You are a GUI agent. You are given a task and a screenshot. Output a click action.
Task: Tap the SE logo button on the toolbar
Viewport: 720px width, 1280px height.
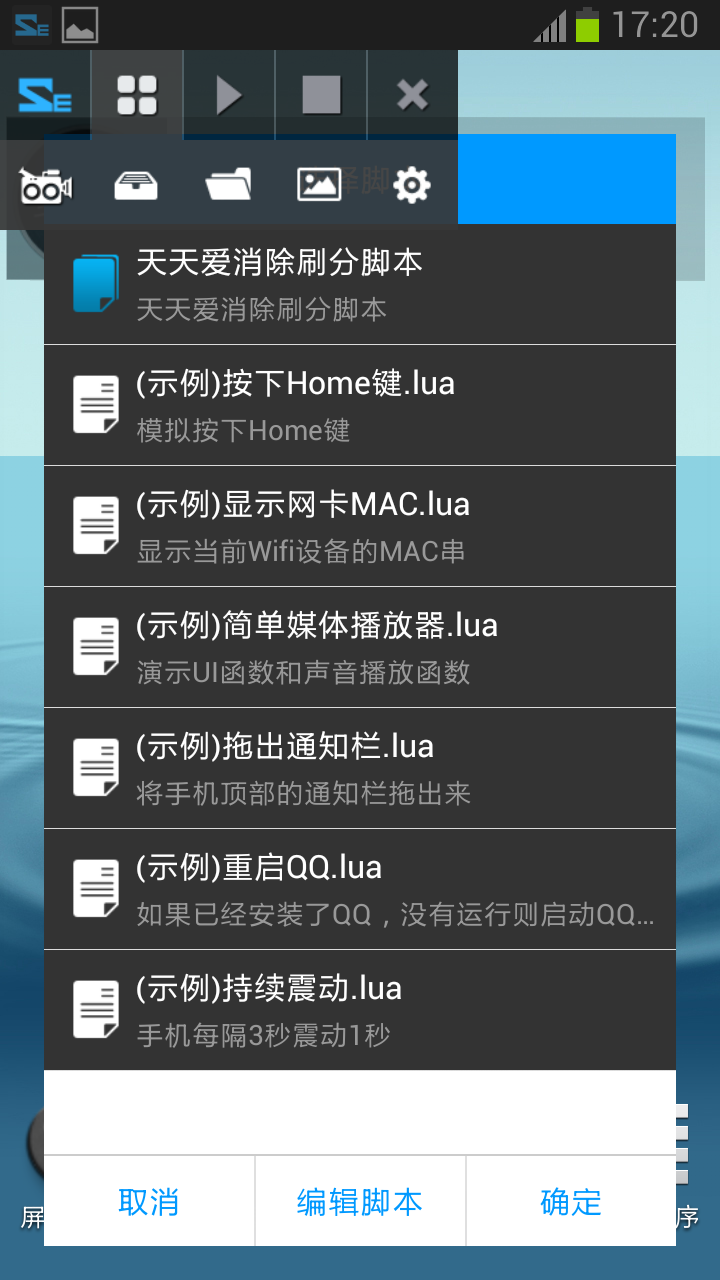[x=45, y=95]
